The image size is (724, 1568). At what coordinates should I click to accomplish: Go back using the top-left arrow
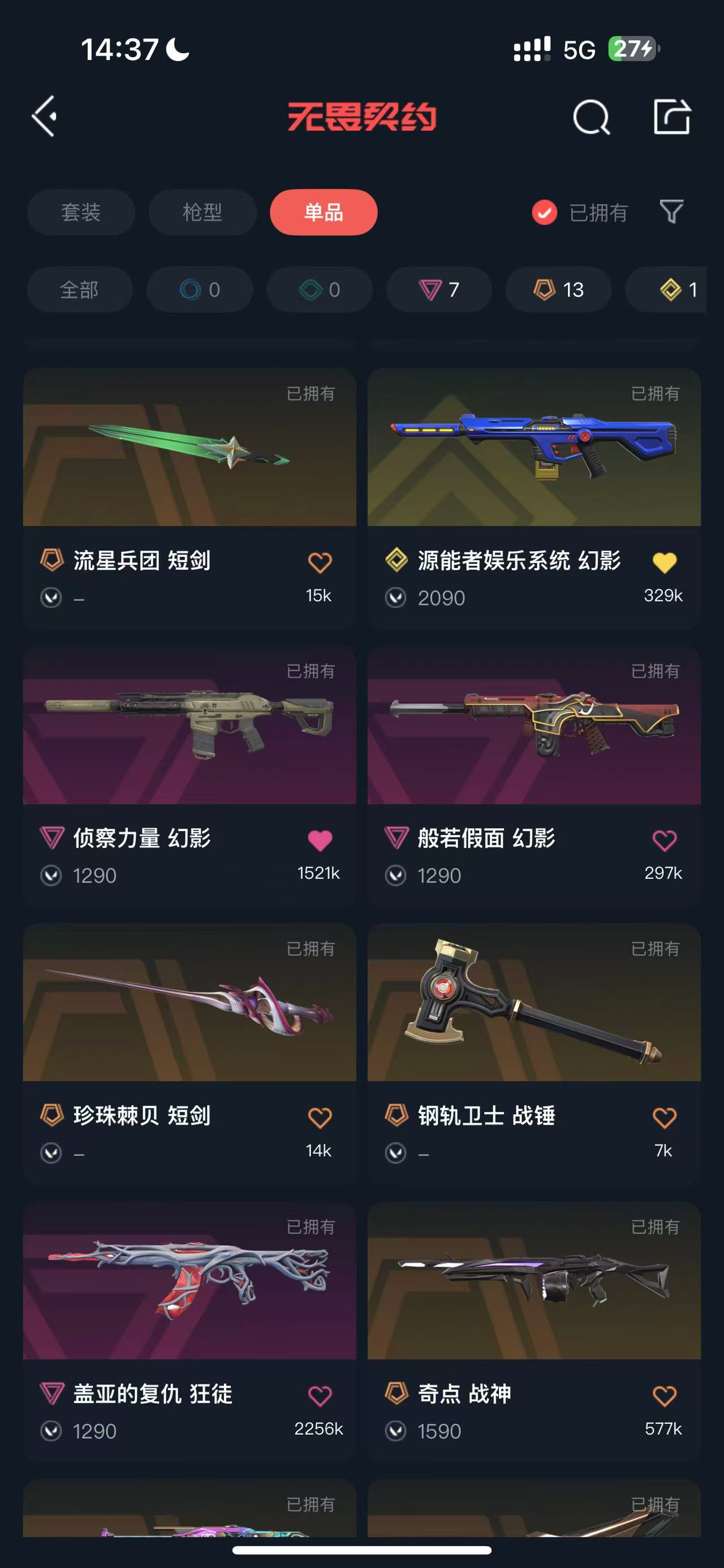pyautogui.click(x=45, y=116)
